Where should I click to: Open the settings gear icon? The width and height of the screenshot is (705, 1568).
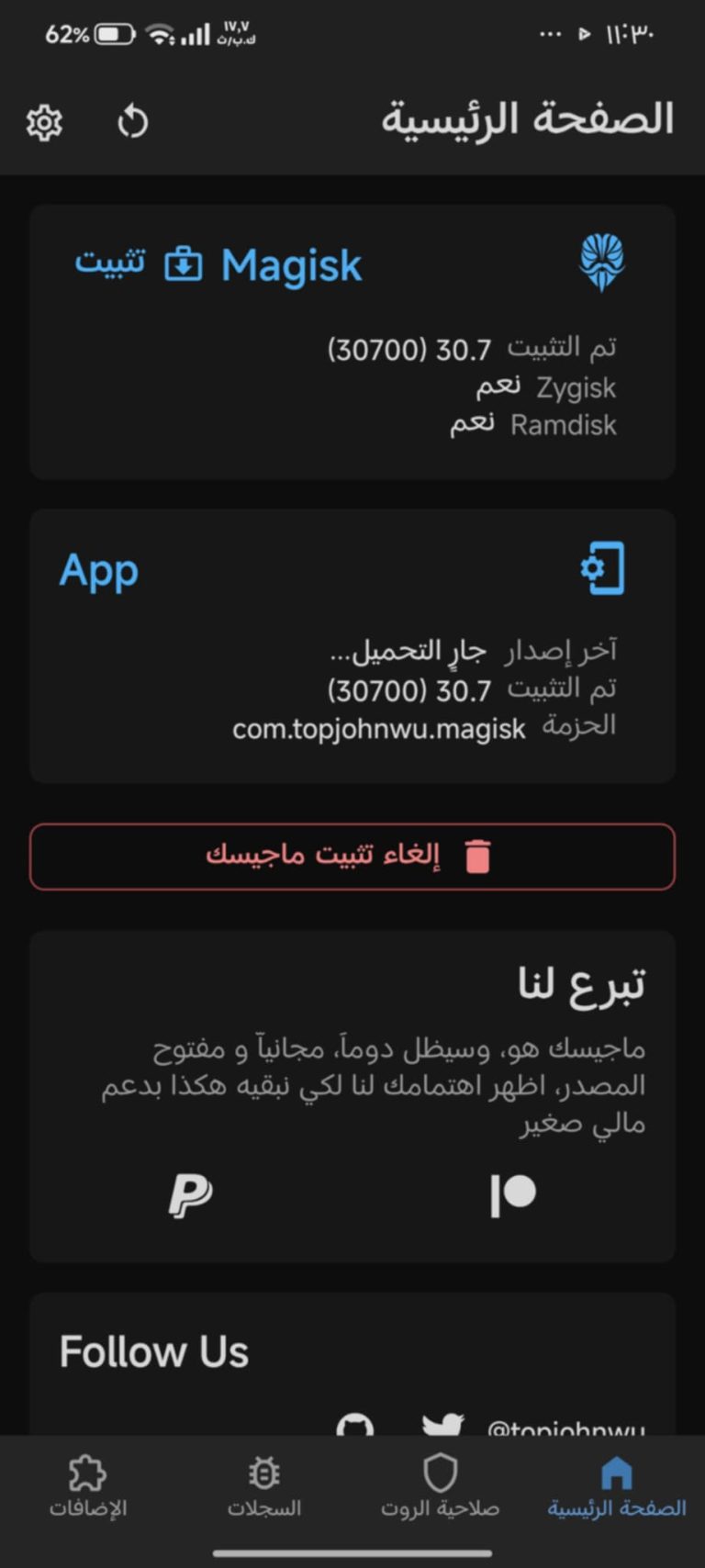coord(44,122)
